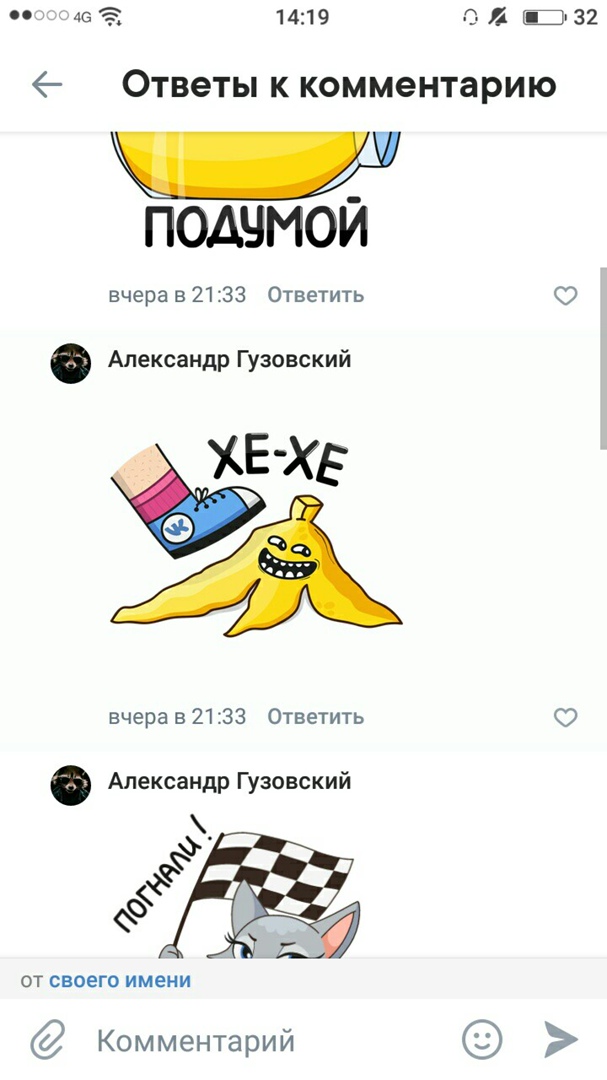The height and width of the screenshot is (1080, 607).
Task: Open author of ПОГНАЛИ sticker comment
Action: pos(229,781)
